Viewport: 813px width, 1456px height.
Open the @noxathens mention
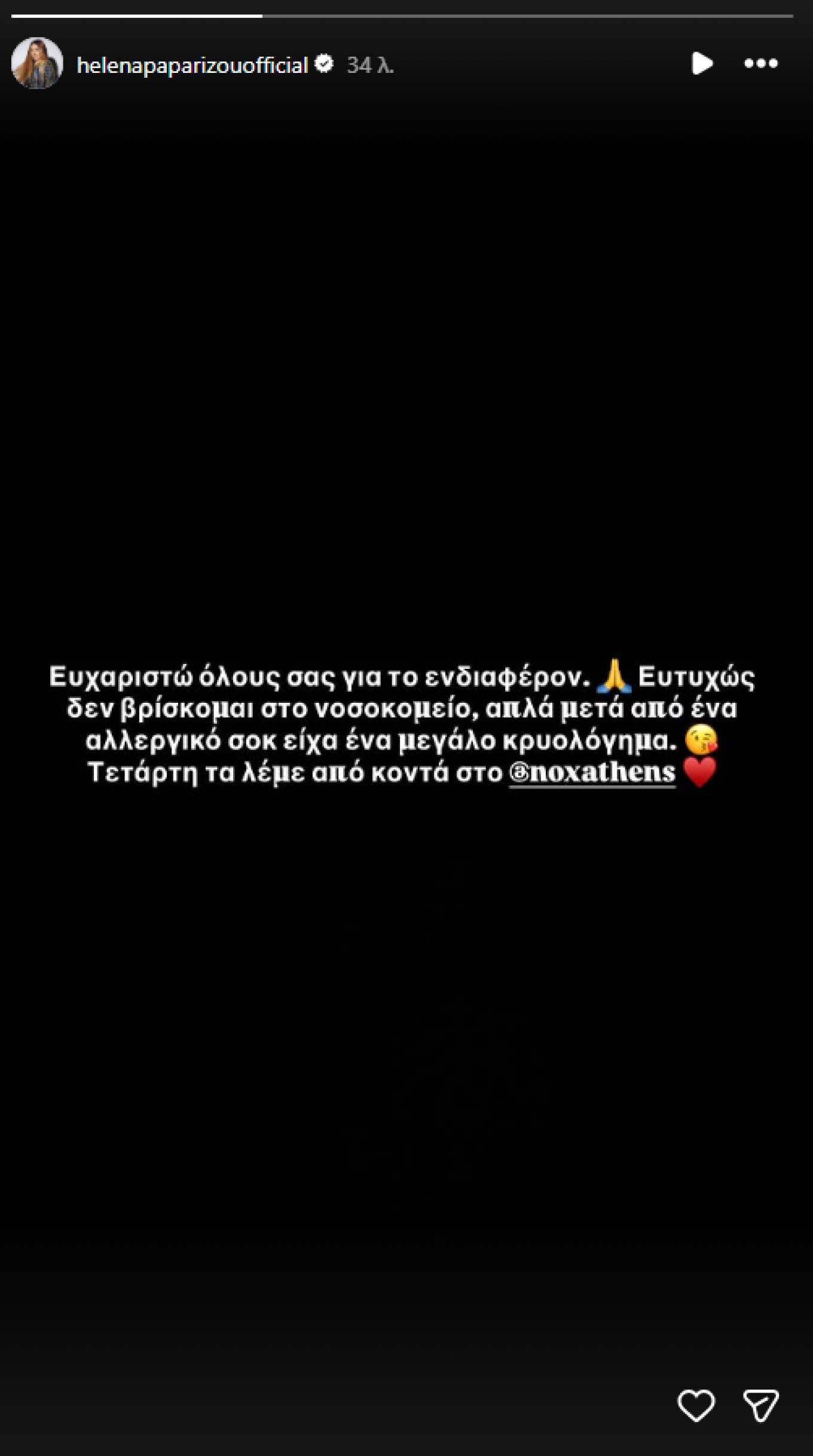tap(592, 772)
